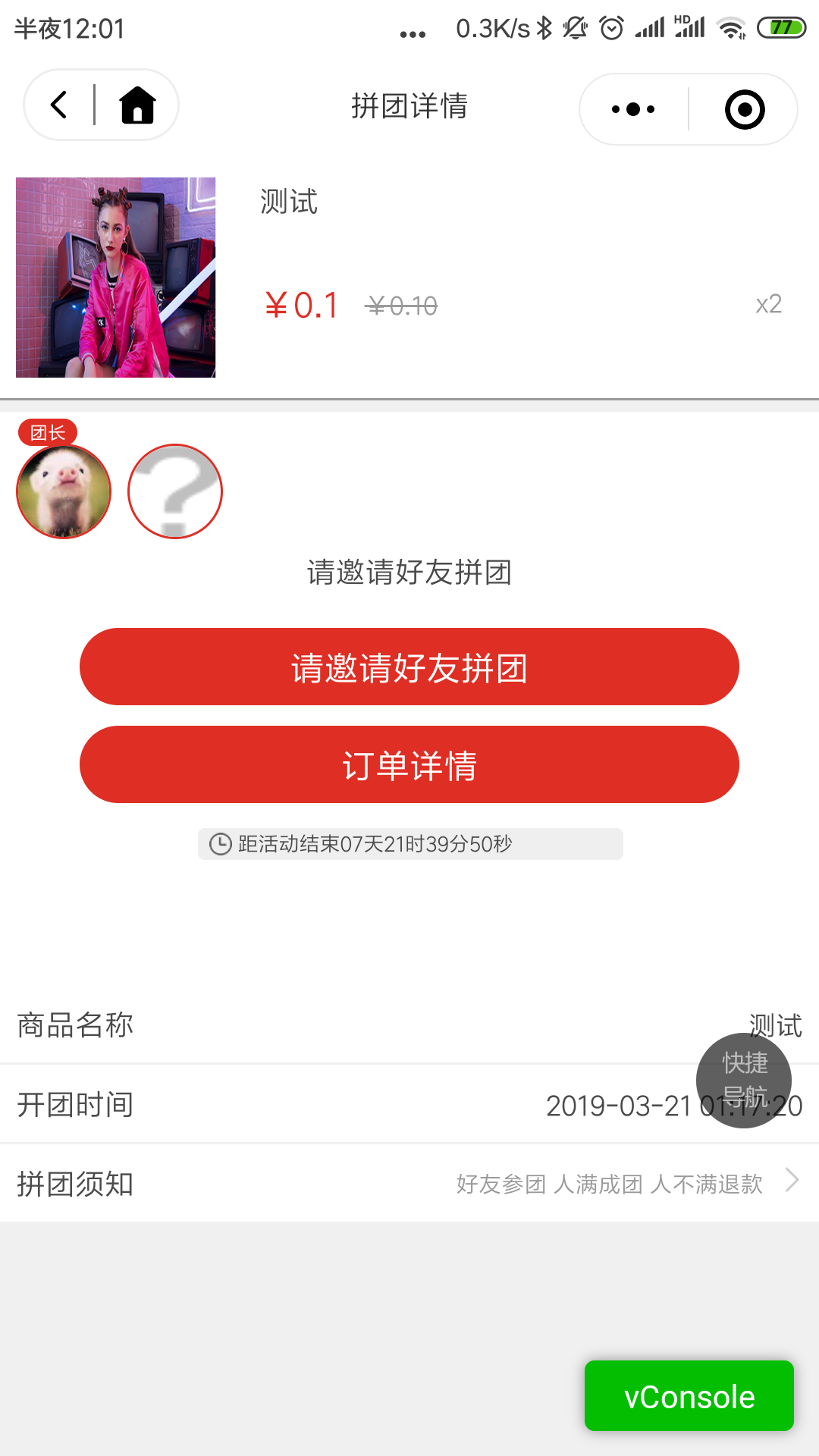Image resolution: width=819 pixels, height=1456 pixels.
Task: View 订单详情 order details
Action: click(x=409, y=764)
